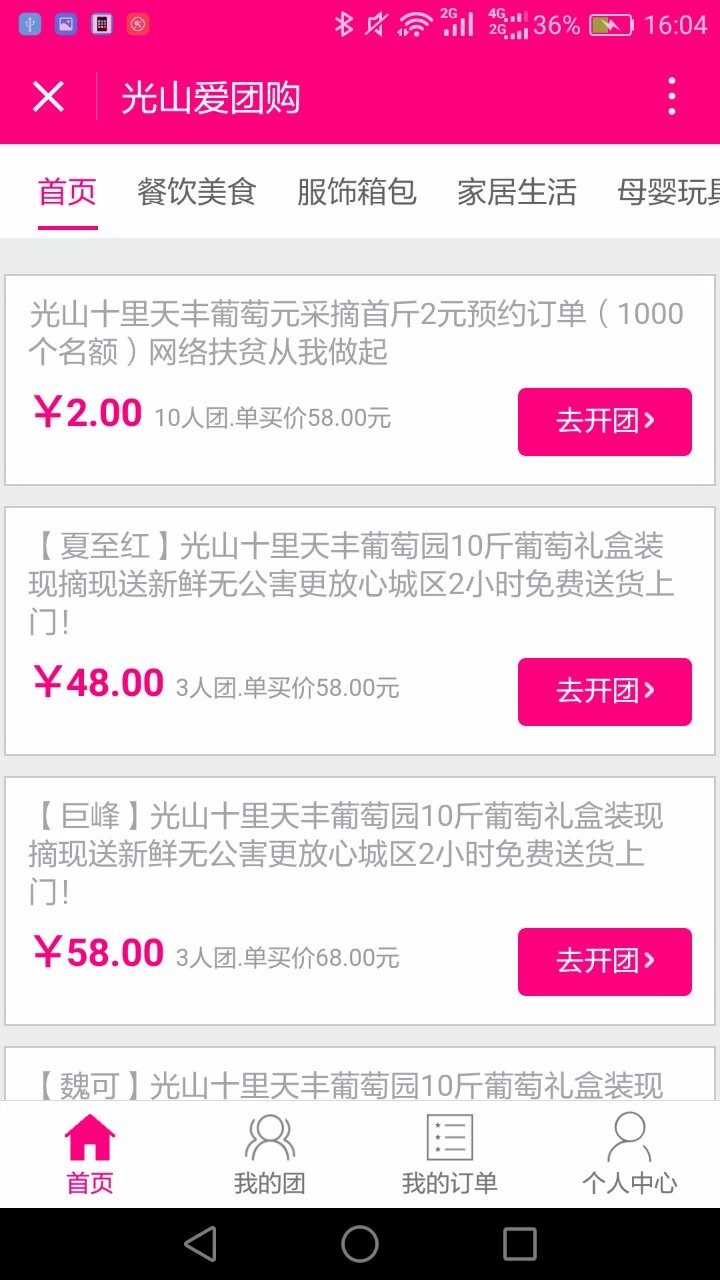Switch to the 餐饮美食 tab

click(197, 191)
